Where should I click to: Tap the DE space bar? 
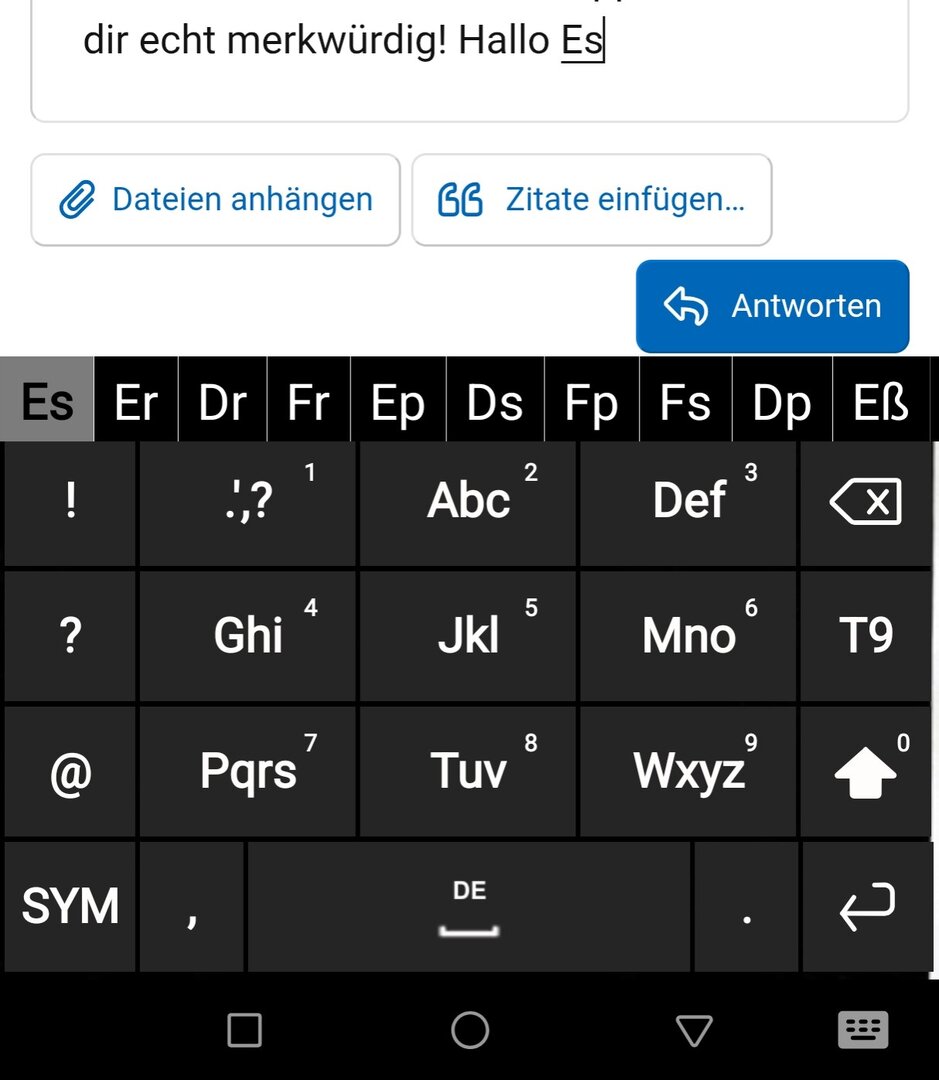[x=468, y=906]
